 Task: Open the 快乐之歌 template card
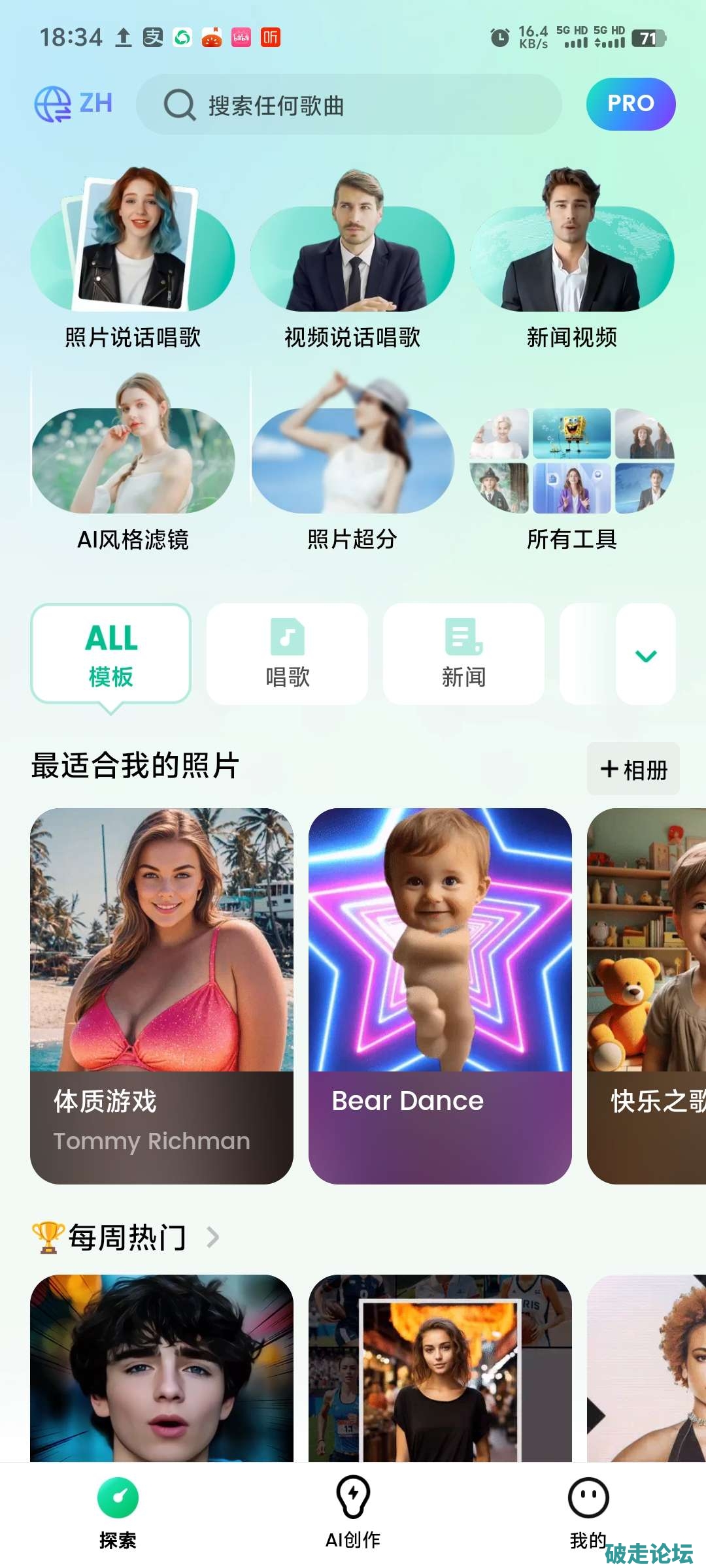pyautogui.click(x=647, y=996)
